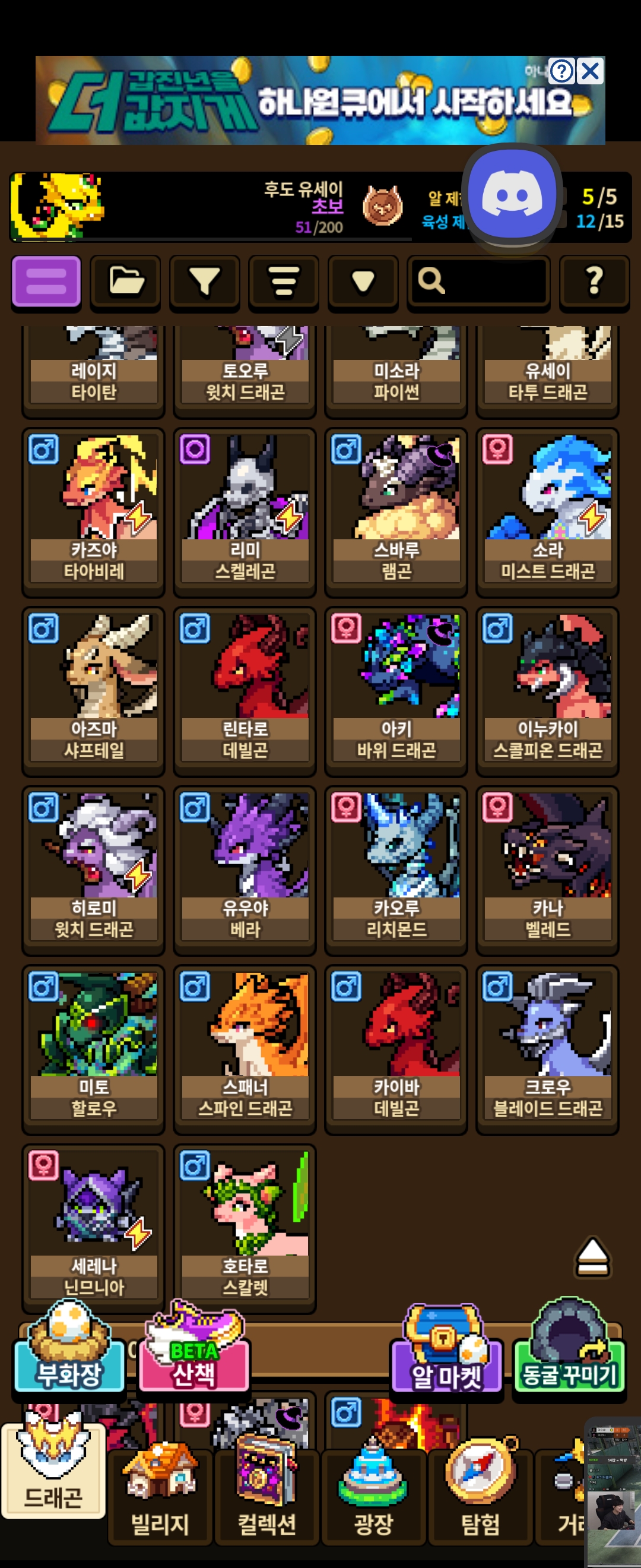This screenshot has width=641, height=1568.
Task: Open 알 마켓 egg market
Action: pyautogui.click(x=448, y=1351)
